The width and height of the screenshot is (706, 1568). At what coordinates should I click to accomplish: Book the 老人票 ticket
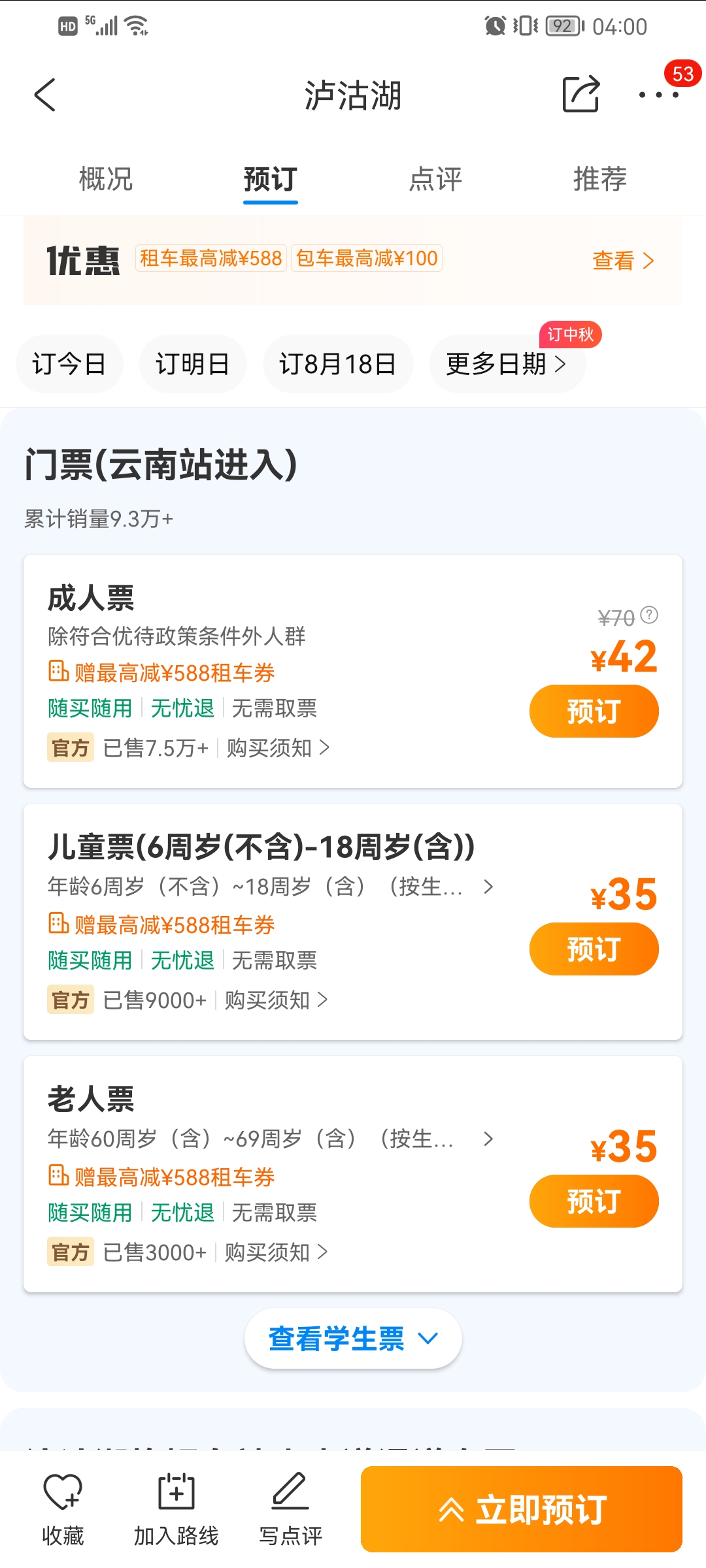[x=594, y=1201]
